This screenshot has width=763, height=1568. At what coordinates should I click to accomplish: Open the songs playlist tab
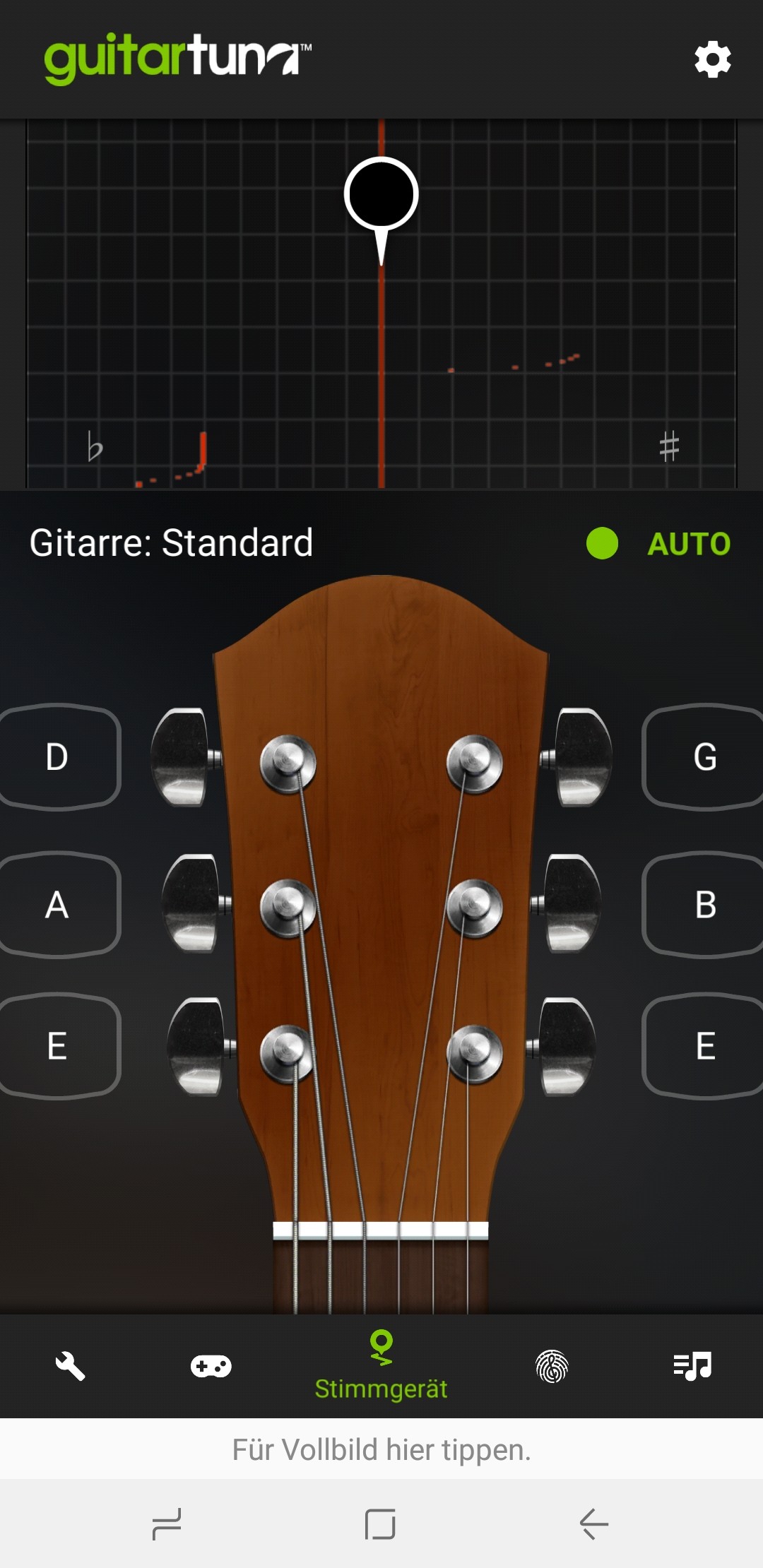point(692,1366)
